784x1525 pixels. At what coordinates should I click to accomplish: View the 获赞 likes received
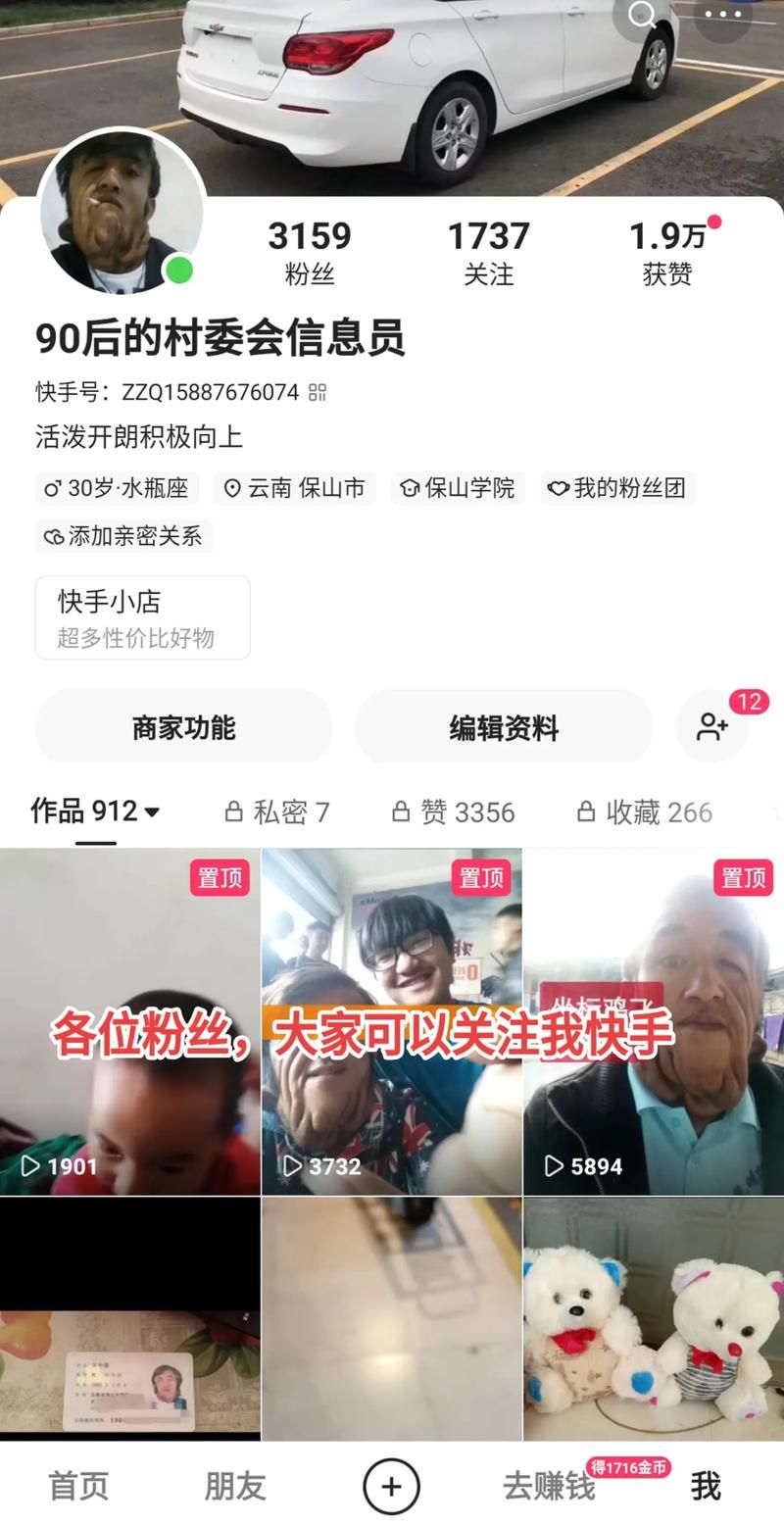668,252
